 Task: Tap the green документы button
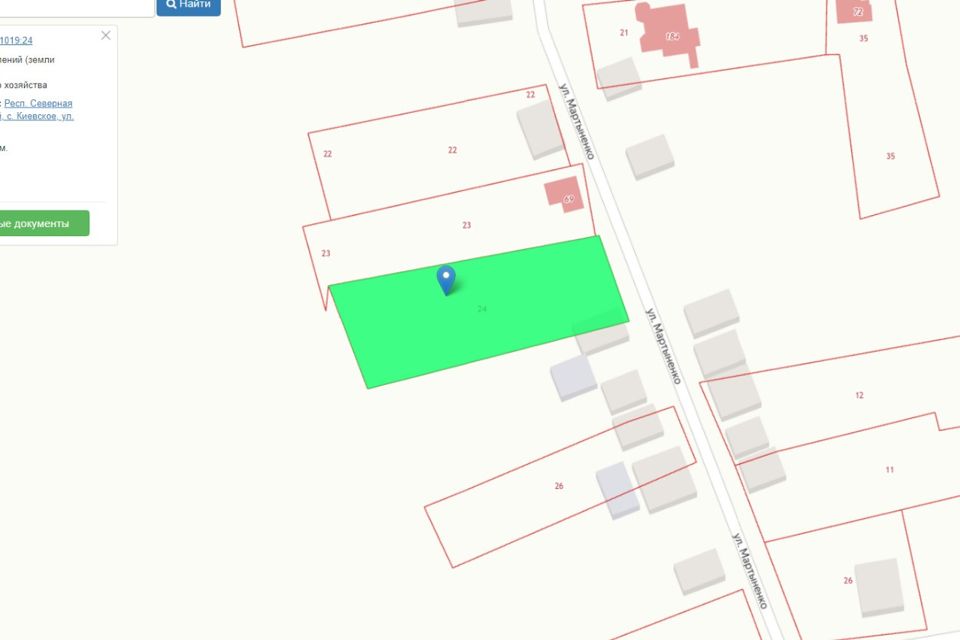tap(43, 223)
